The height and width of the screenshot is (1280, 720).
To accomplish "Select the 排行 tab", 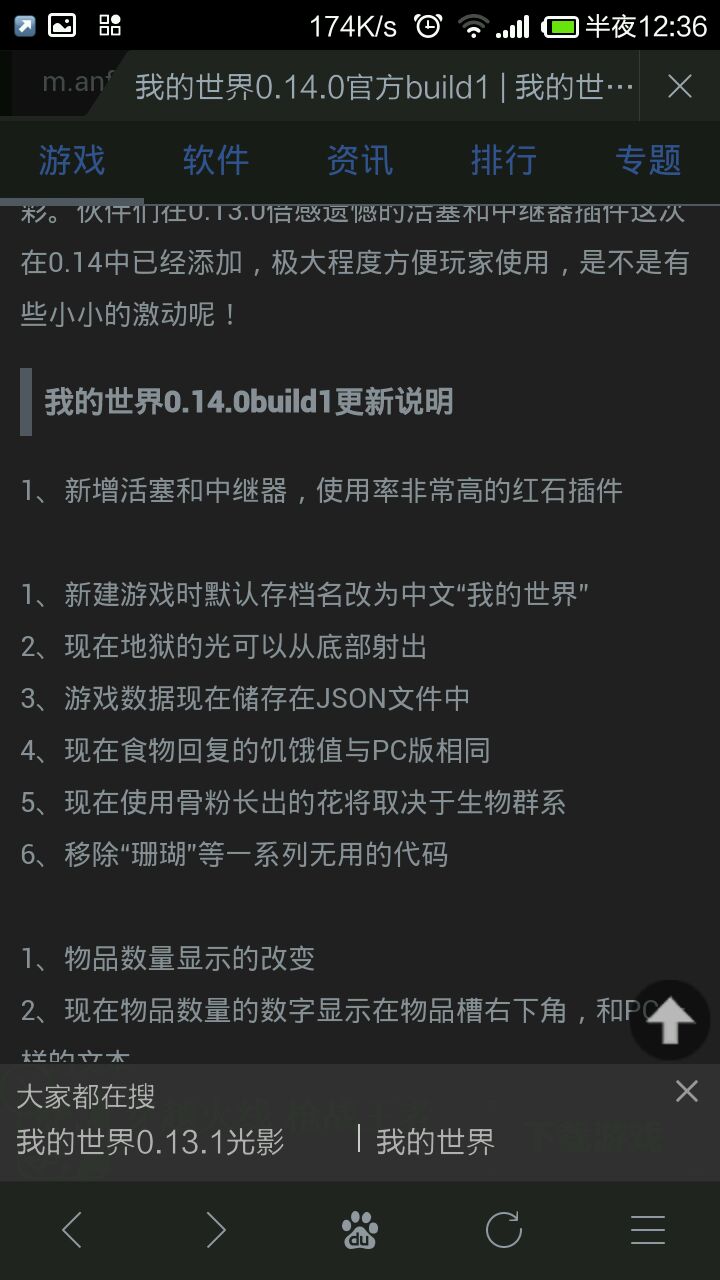I will click(504, 160).
